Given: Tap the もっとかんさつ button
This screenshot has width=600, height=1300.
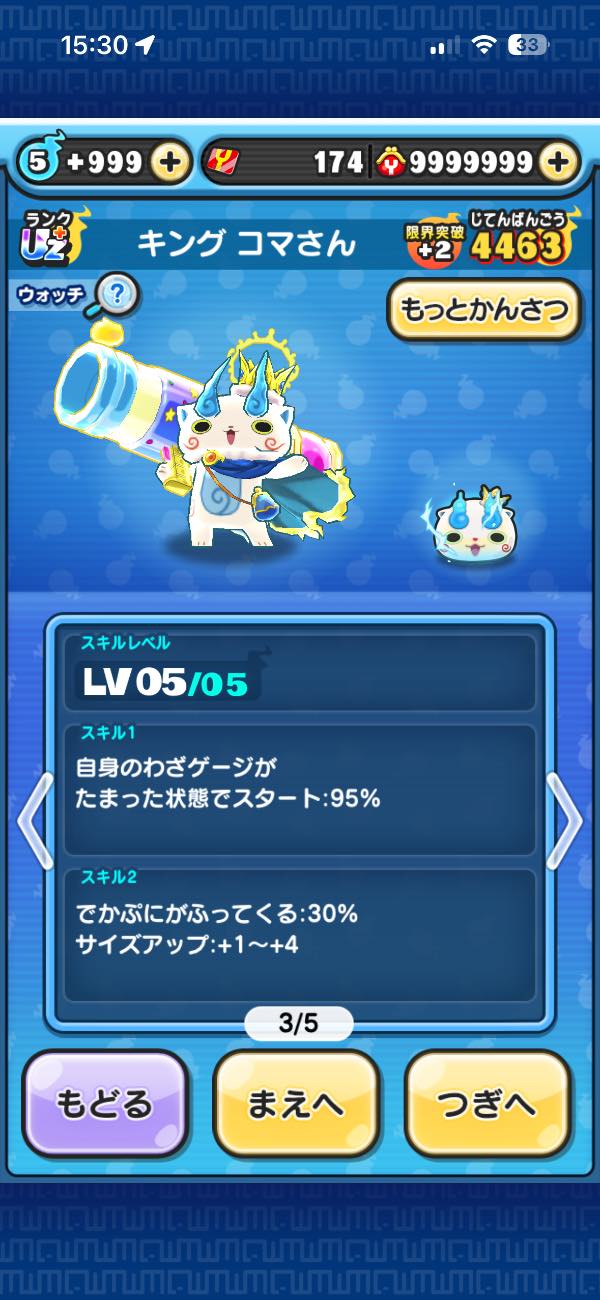Looking at the screenshot, I should pos(484,309).
